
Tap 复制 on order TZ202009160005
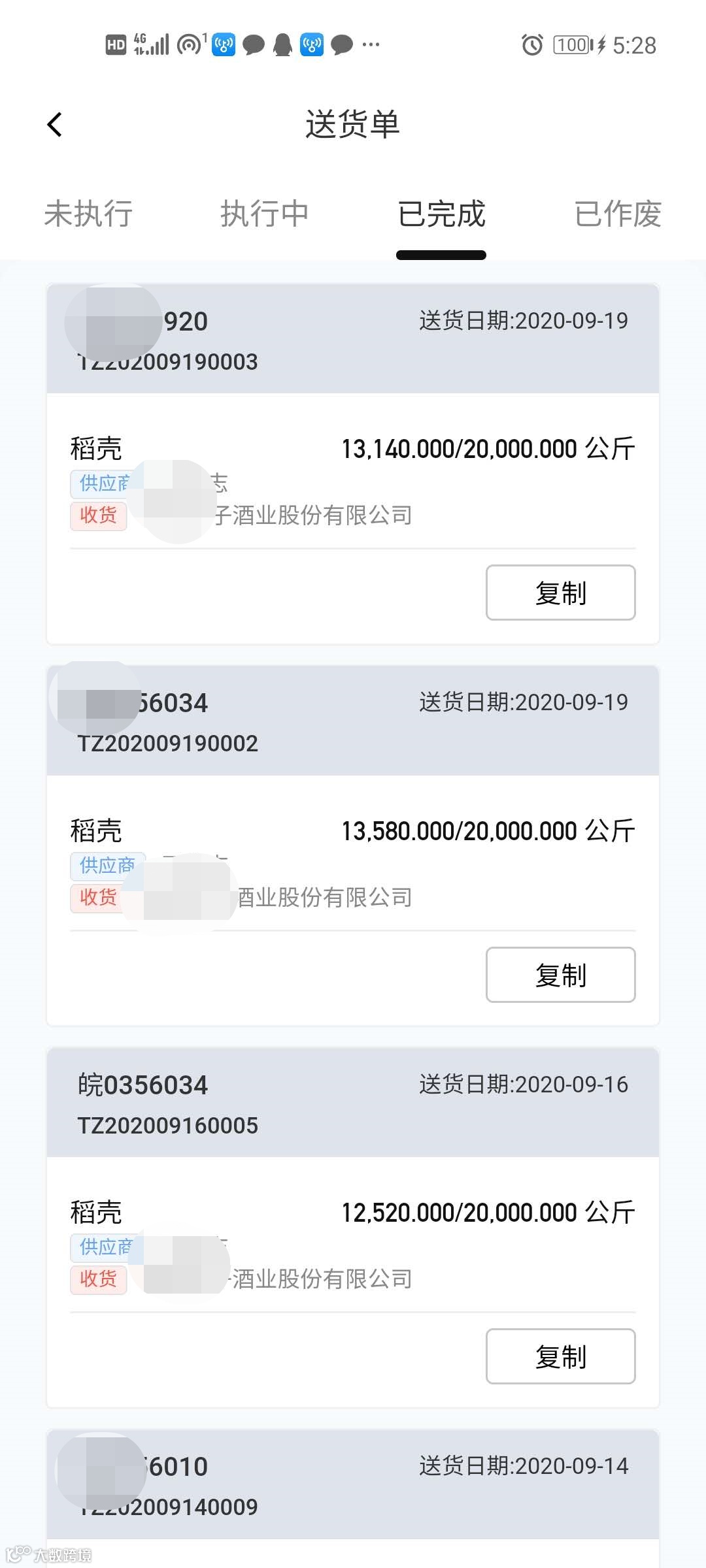[560, 1356]
